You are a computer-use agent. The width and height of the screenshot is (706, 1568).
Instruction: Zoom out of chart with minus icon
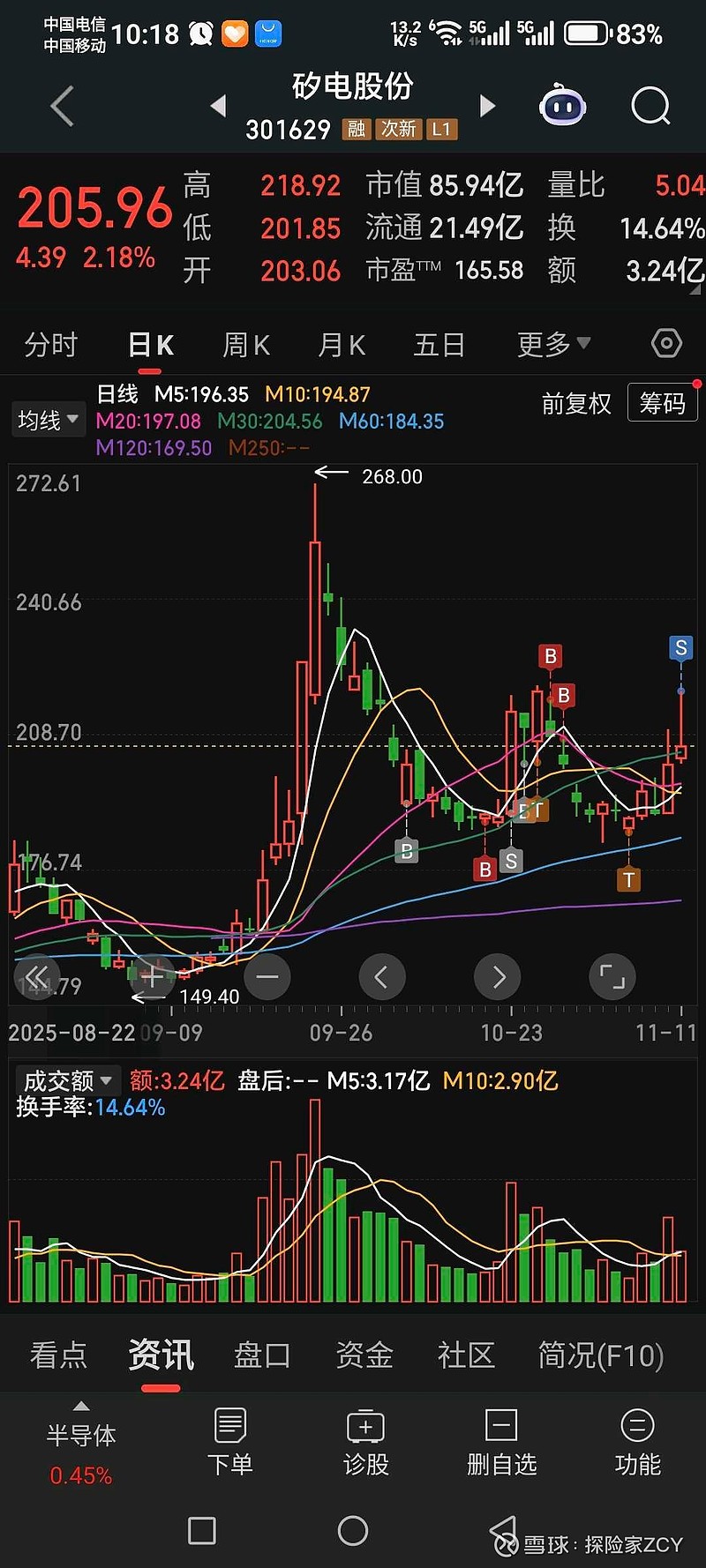click(267, 976)
